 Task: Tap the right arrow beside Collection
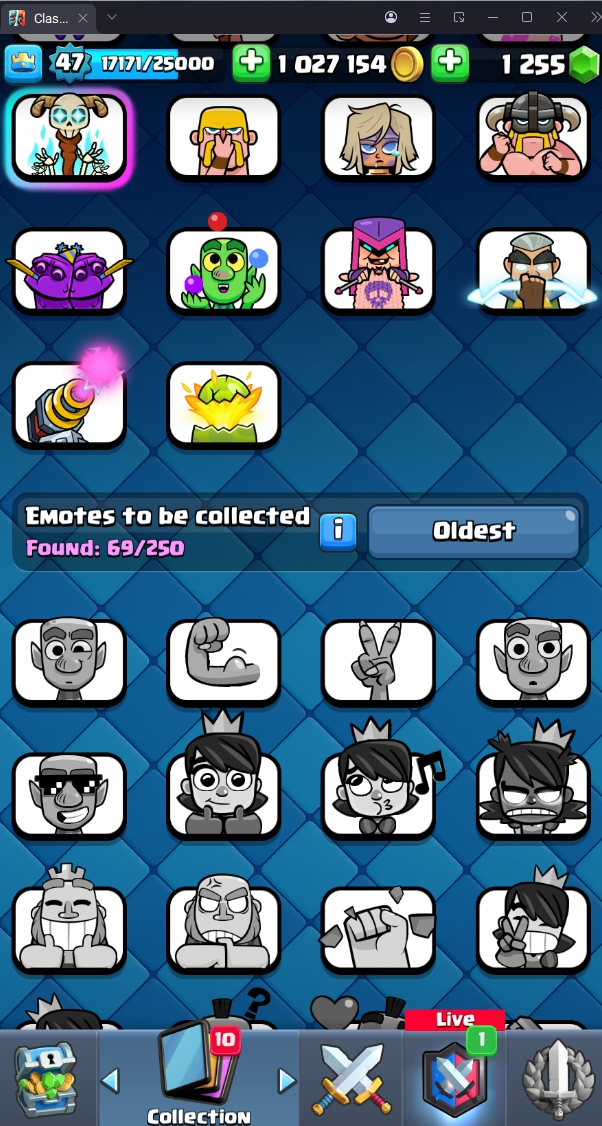point(287,1080)
